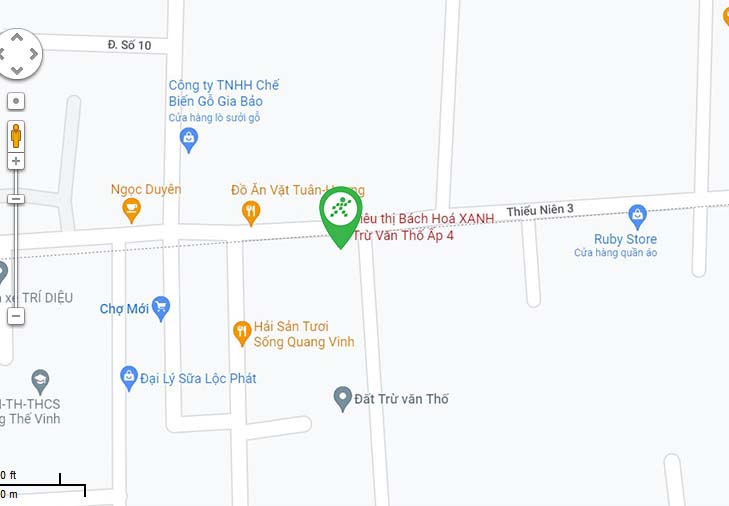Open the Đại Lý Sữa Lộc Phát pin

click(128, 377)
